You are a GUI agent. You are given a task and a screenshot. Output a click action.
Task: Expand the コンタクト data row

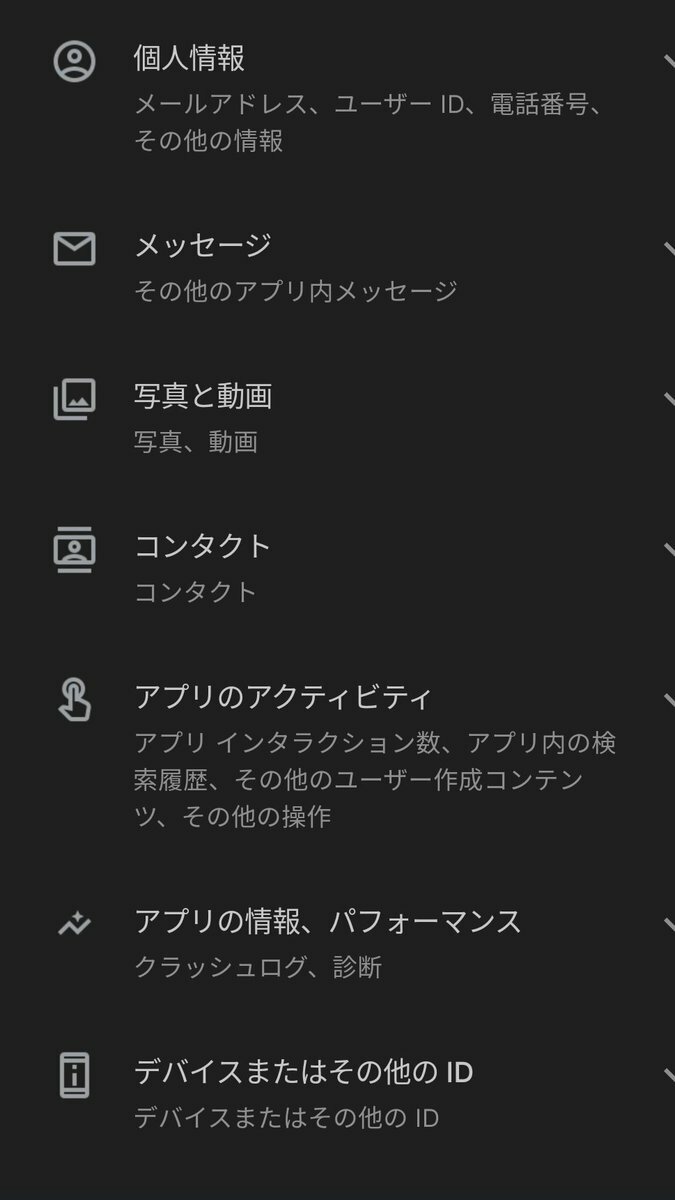[x=668, y=547]
